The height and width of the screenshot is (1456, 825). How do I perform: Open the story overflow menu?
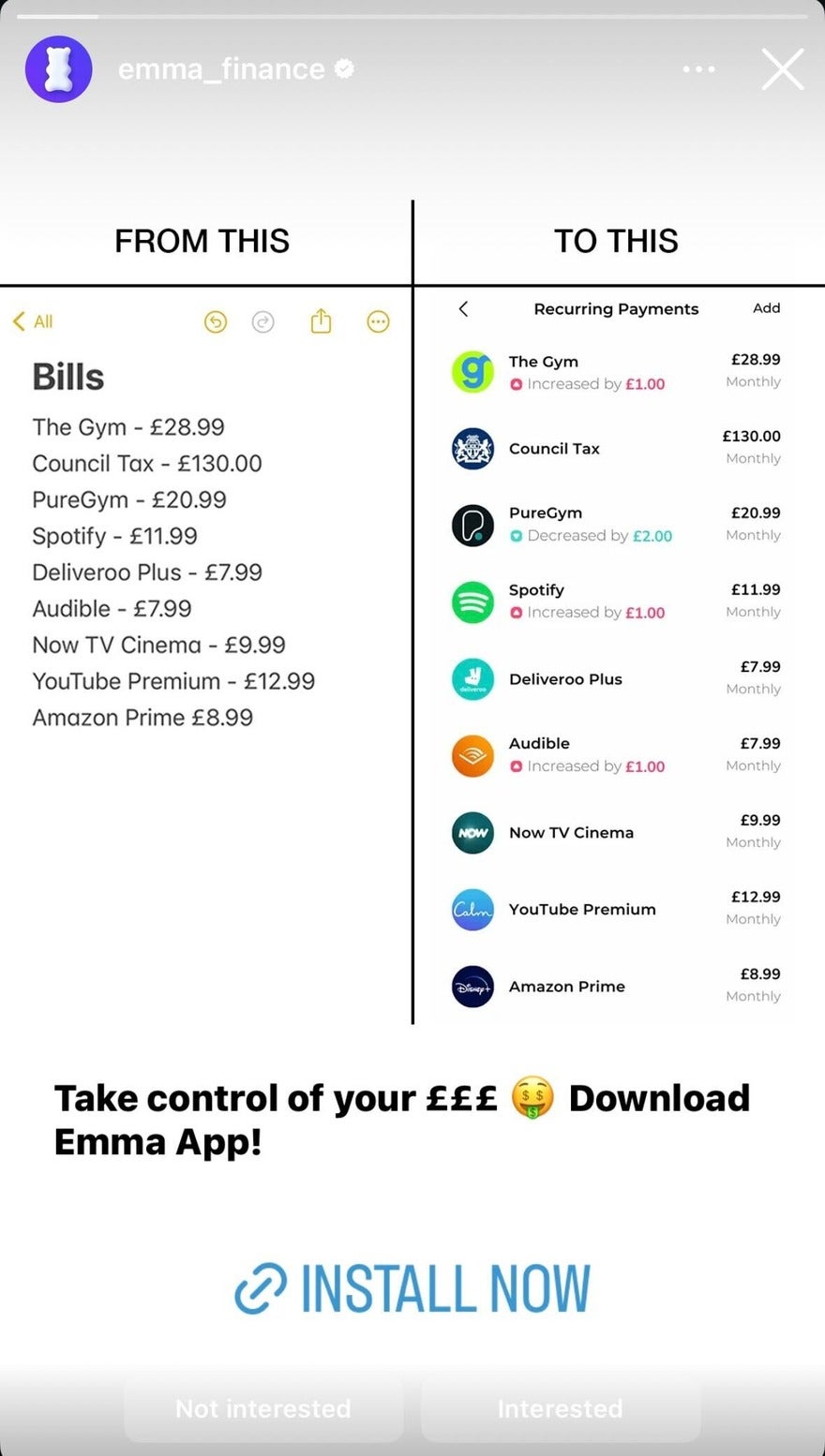coord(698,70)
